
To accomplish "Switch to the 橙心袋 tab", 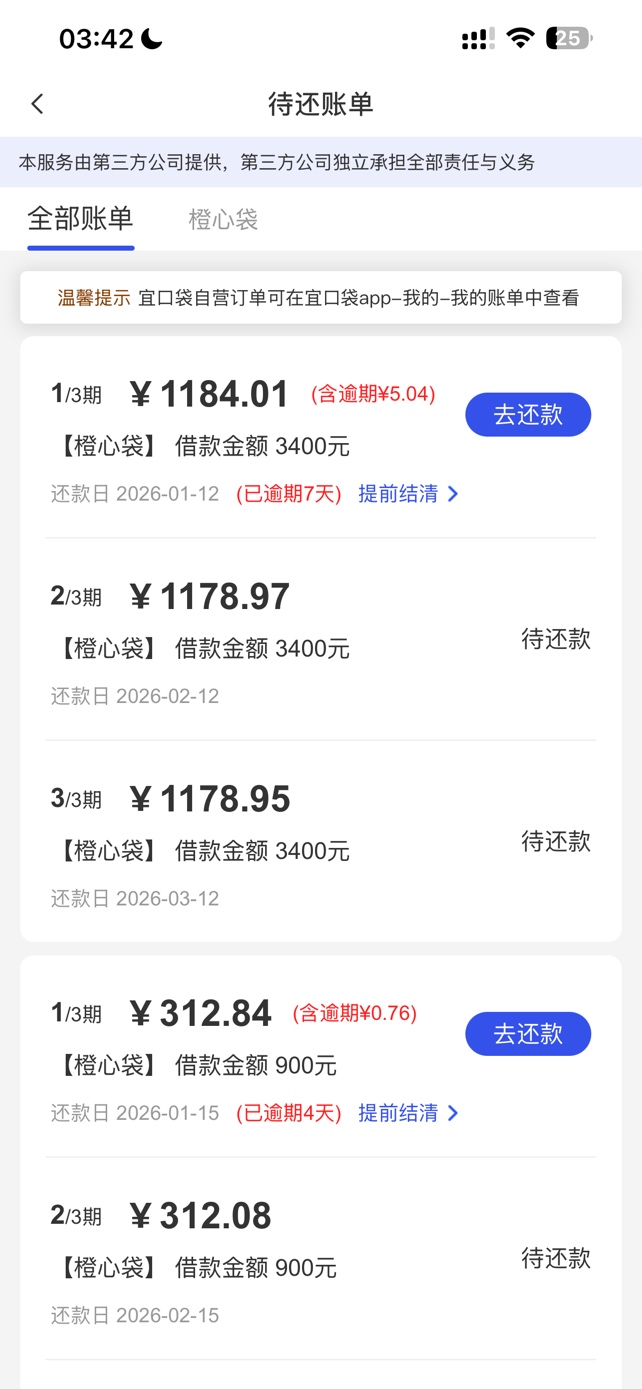I will coord(223,220).
